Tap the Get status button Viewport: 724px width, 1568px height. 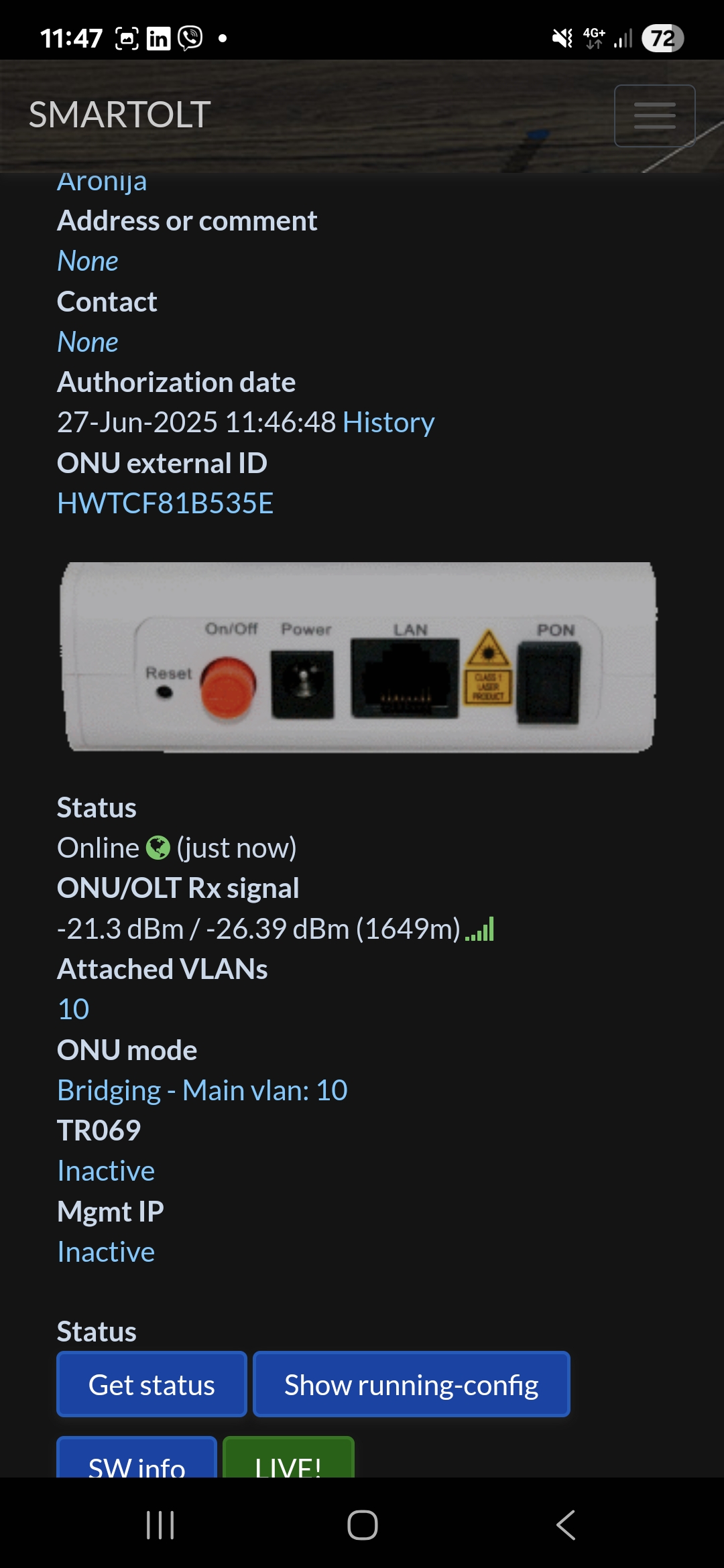coord(152,1384)
